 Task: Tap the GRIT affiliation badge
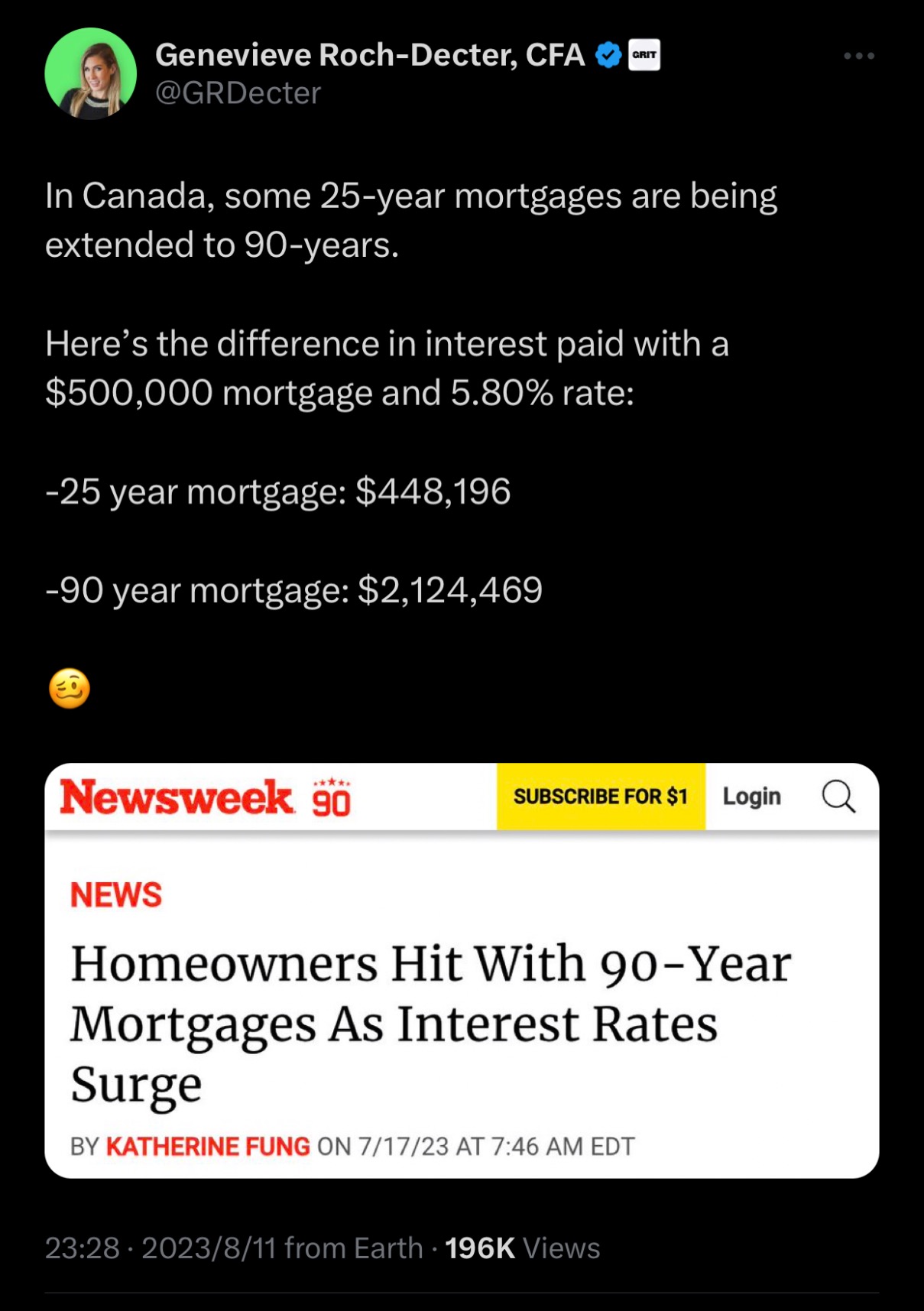(644, 55)
